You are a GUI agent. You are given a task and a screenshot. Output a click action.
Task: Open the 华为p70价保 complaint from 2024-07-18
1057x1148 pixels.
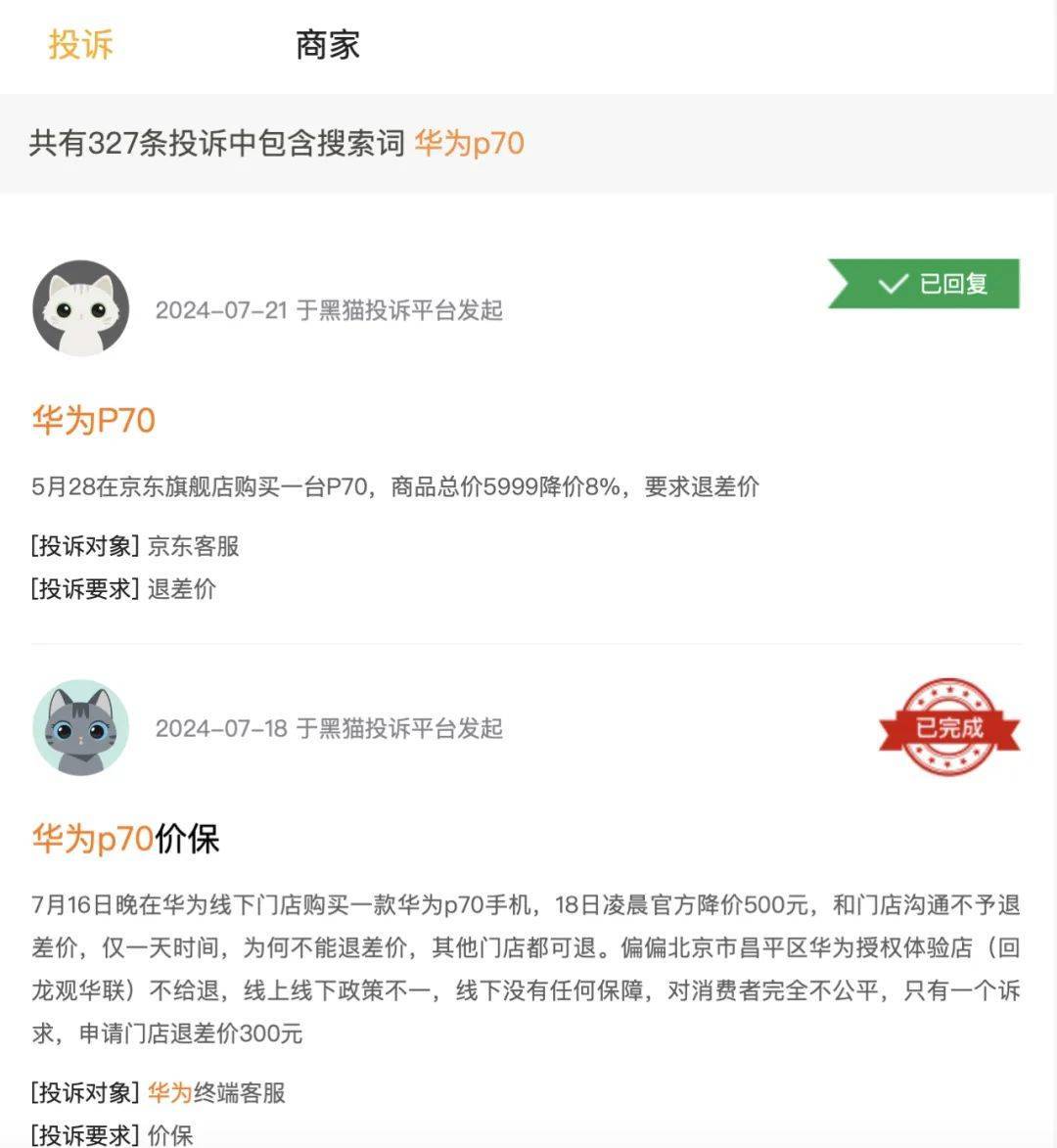(x=125, y=839)
